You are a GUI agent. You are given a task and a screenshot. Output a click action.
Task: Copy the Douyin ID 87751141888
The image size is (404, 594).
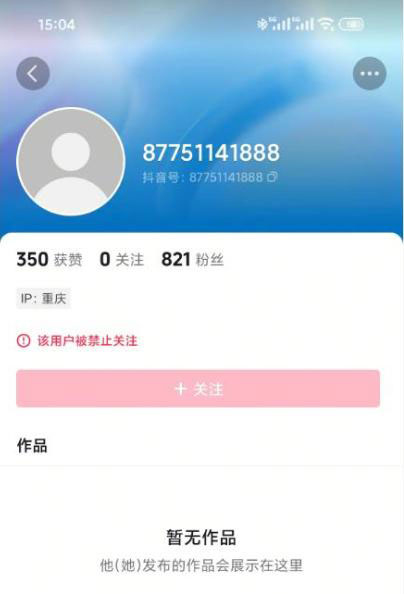click(x=272, y=177)
